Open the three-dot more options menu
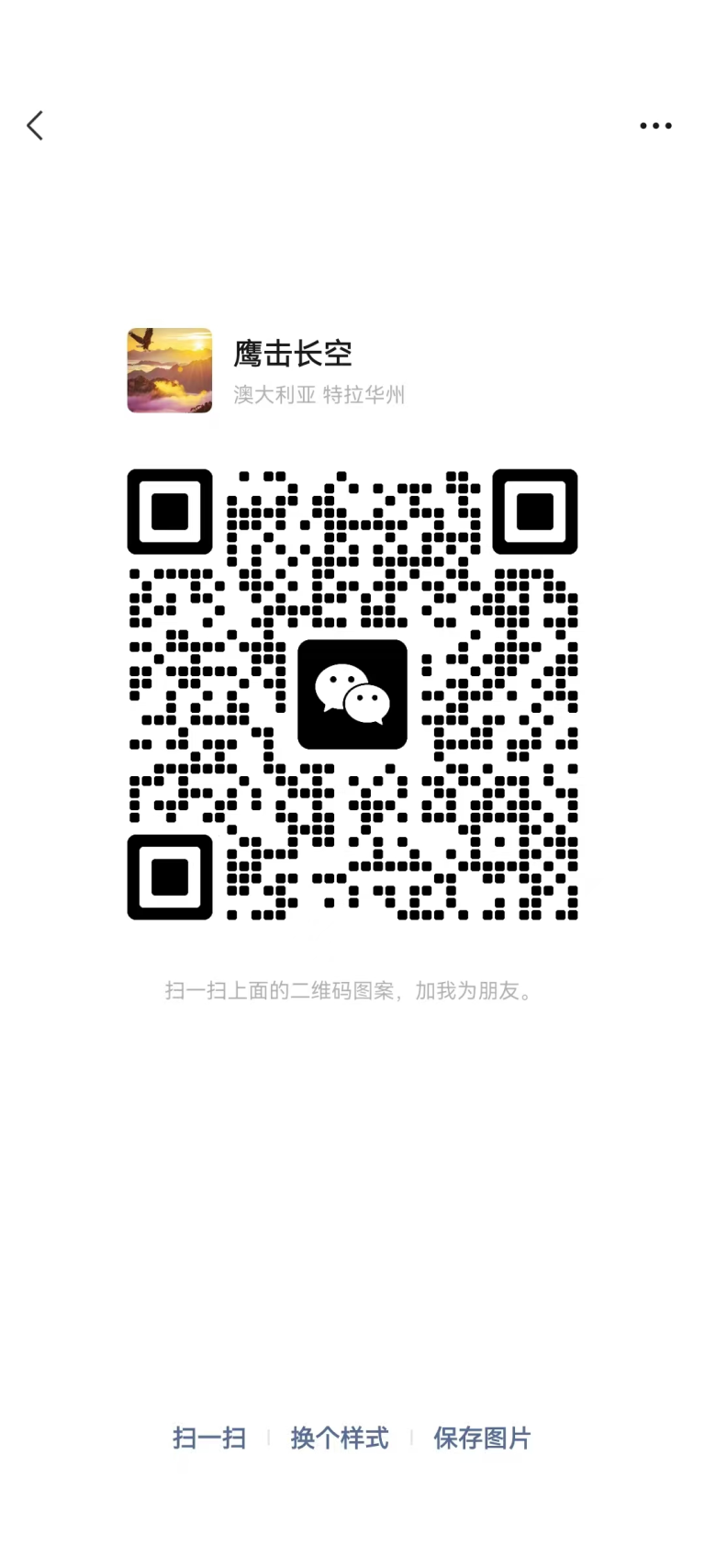The height and width of the screenshot is (1568, 705). pyautogui.click(x=655, y=126)
